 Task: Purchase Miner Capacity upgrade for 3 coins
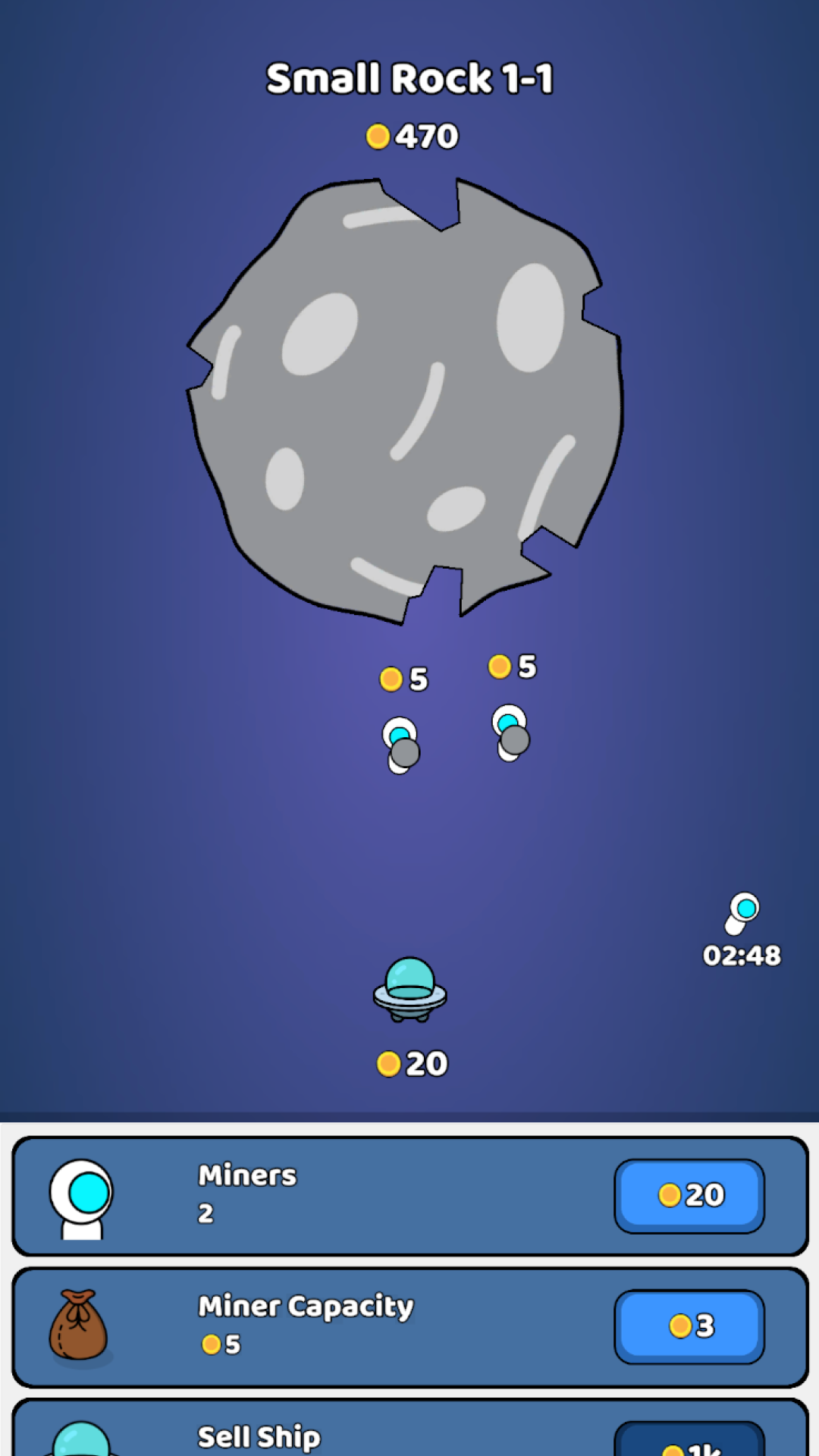689,1326
